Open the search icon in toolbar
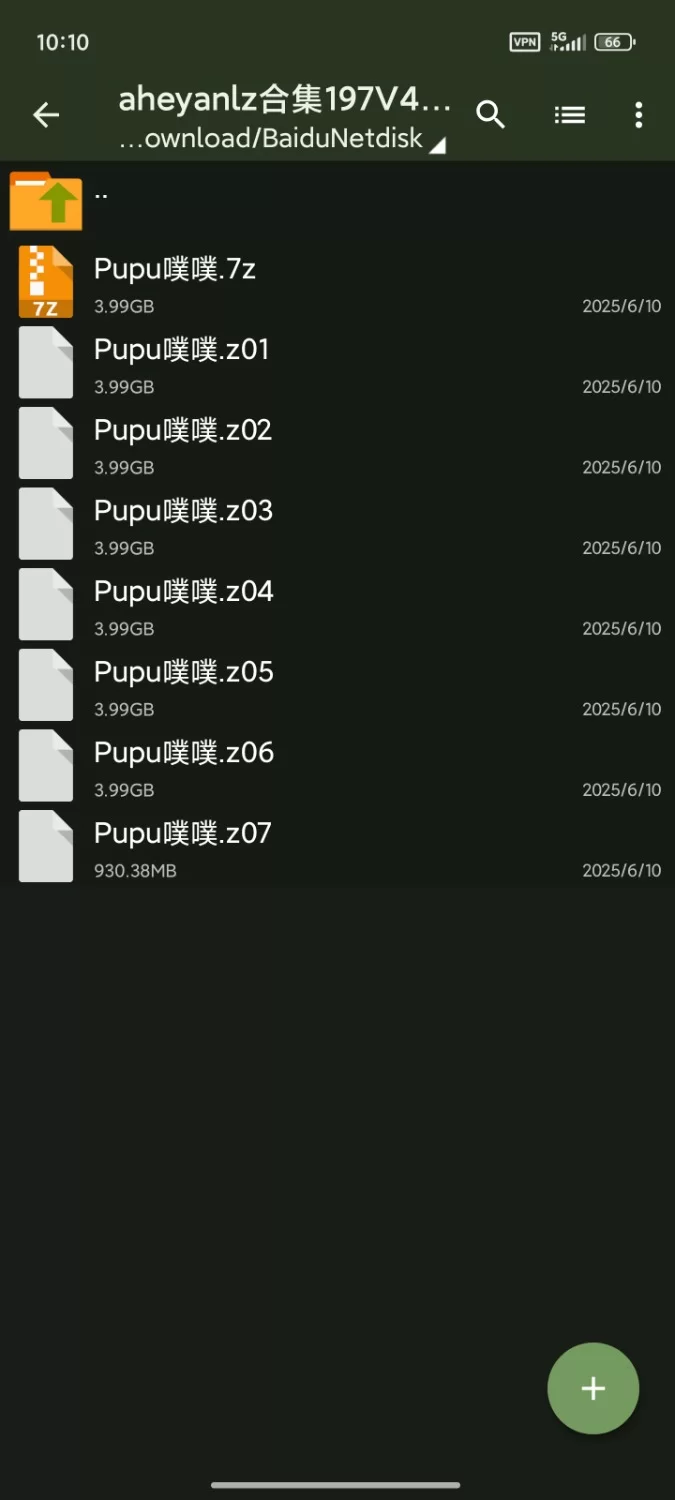 point(490,115)
